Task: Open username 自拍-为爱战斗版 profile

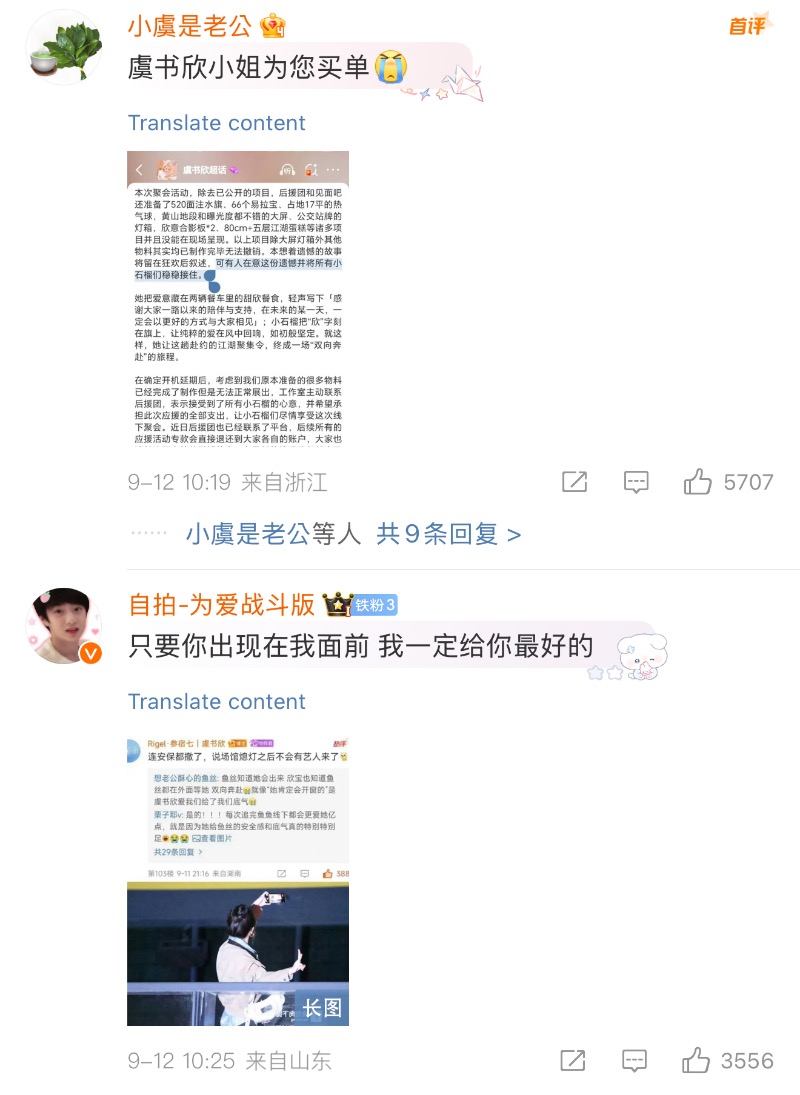Action: (222, 605)
